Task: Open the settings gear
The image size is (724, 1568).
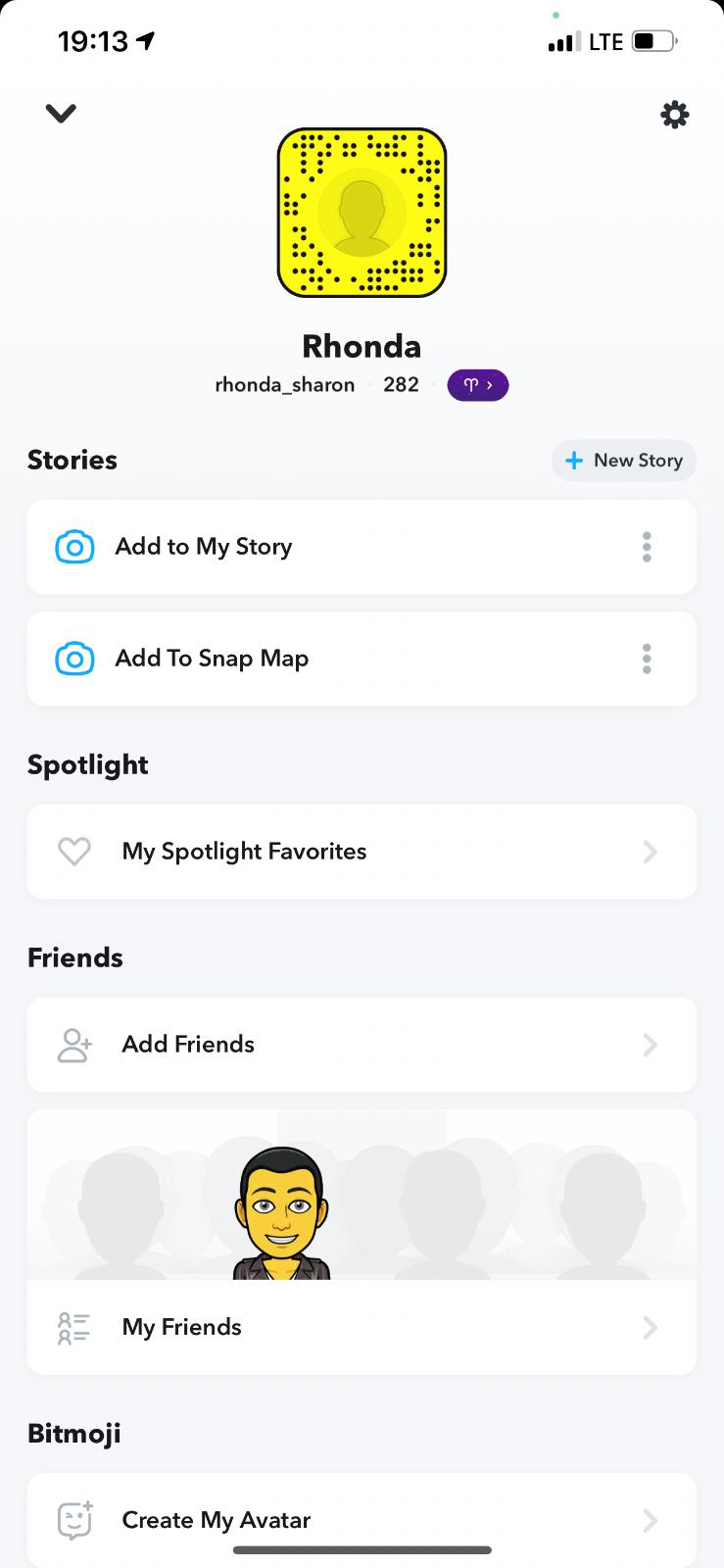Action: [674, 115]
